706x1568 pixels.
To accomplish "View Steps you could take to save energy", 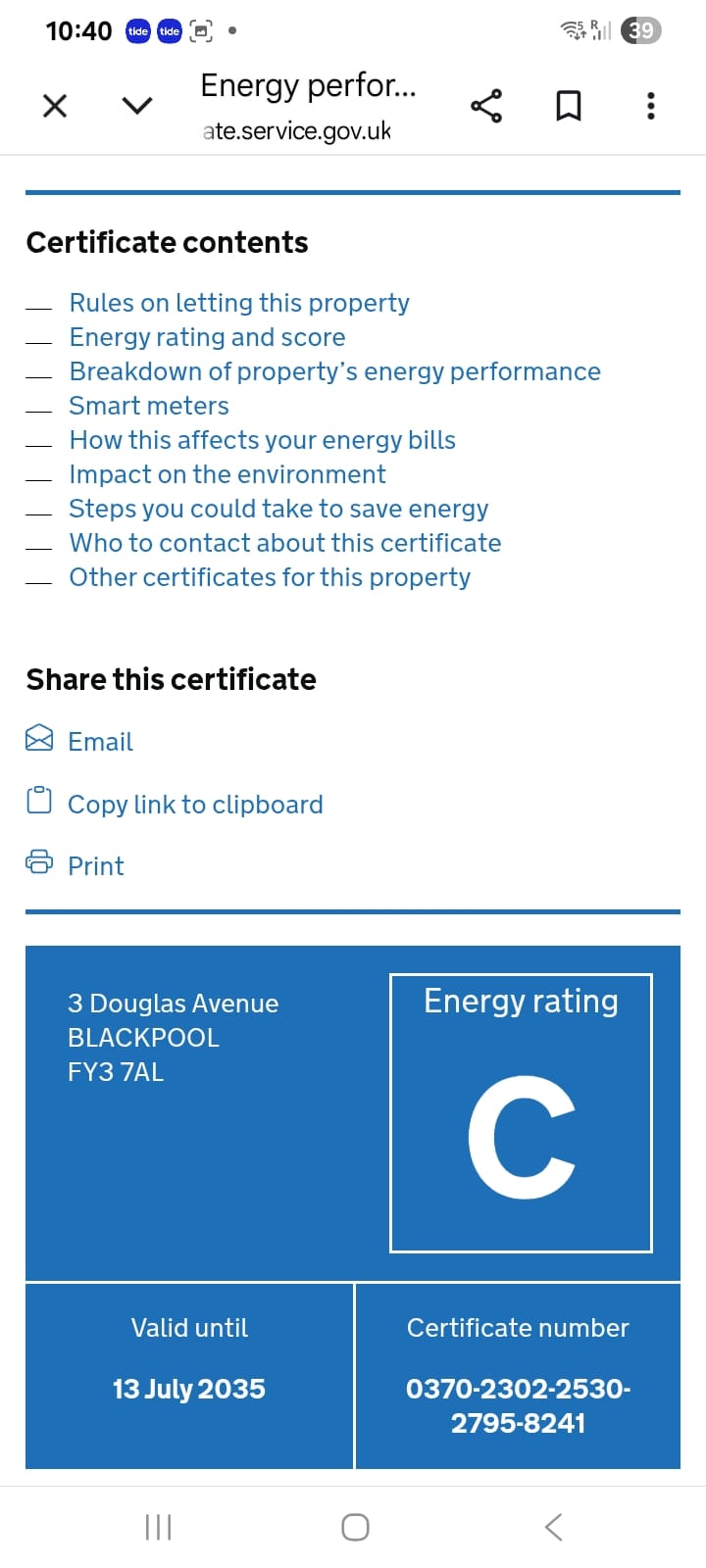I will (x=278, y=509).
